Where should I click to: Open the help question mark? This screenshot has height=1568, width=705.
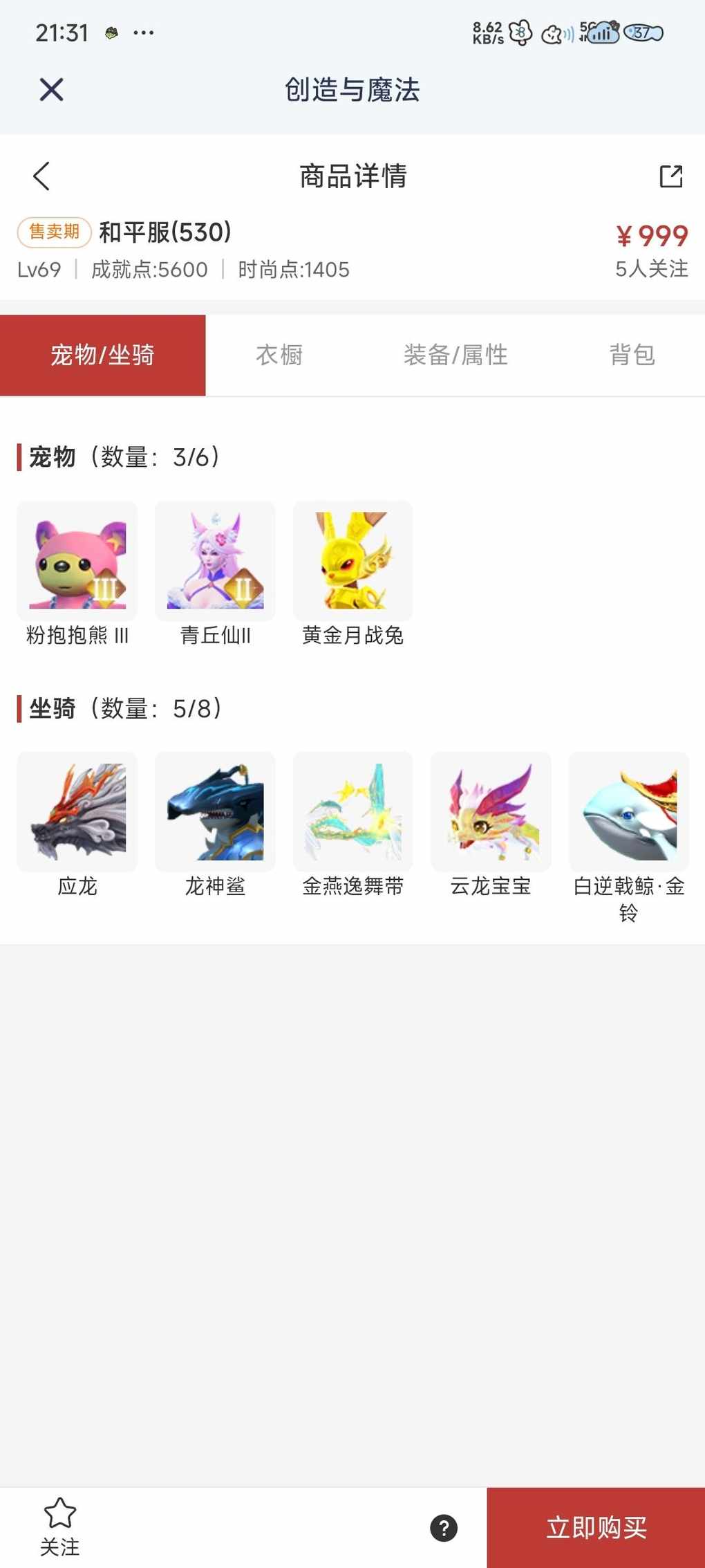tap(444, 1528)
